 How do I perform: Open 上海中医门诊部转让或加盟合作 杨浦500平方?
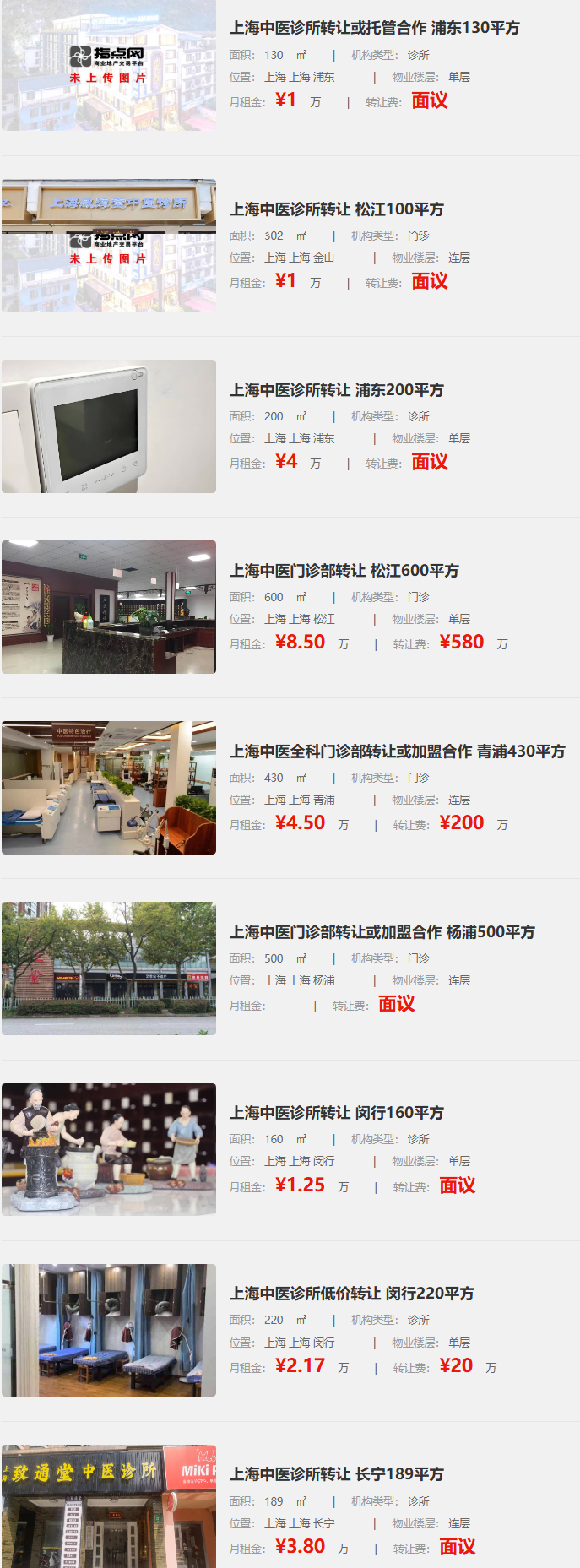382,932
